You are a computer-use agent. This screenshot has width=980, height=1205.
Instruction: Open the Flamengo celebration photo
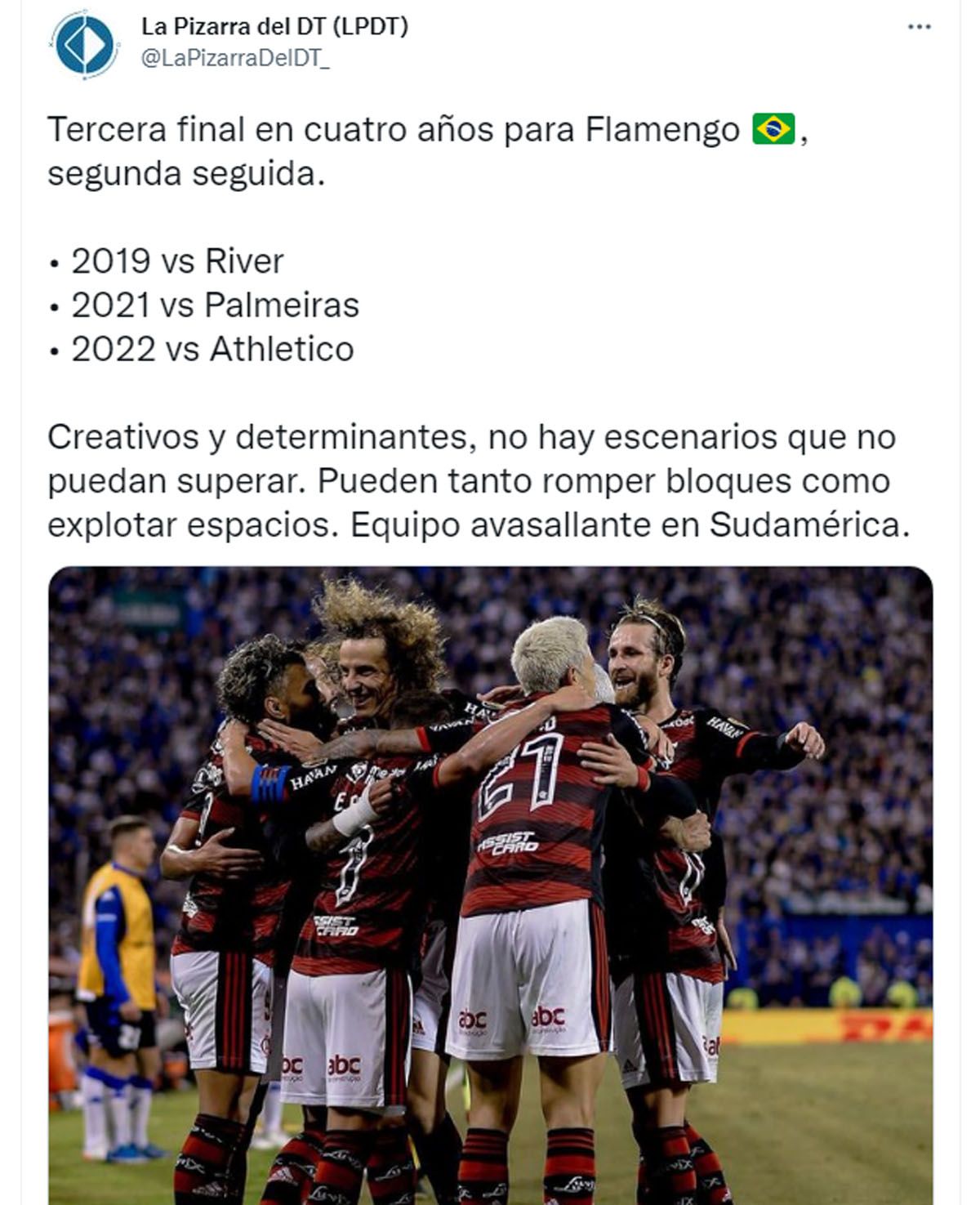[490, 882]
